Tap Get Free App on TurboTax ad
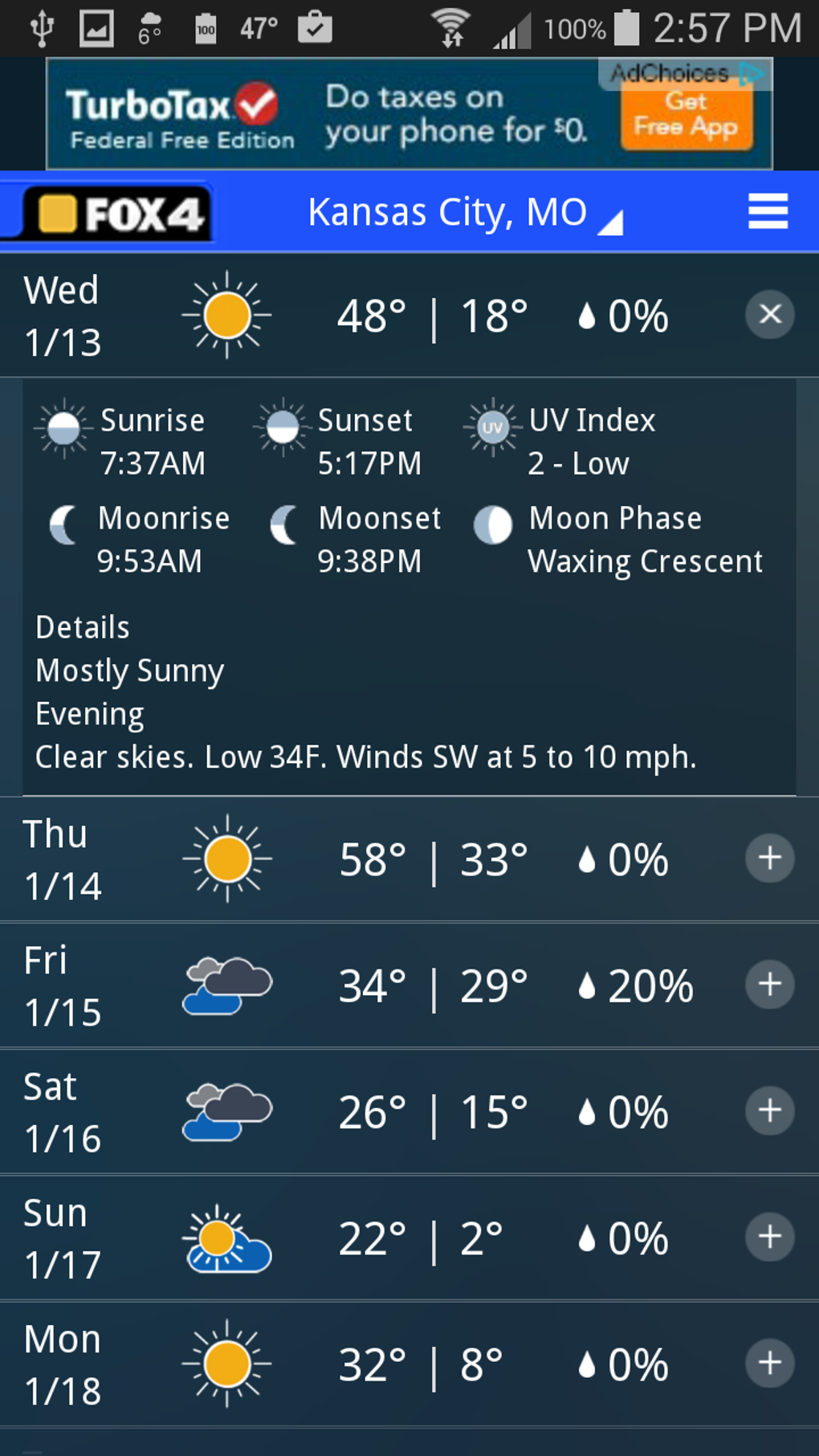Screen dimensions: 819x1456 tap(686, 117)
